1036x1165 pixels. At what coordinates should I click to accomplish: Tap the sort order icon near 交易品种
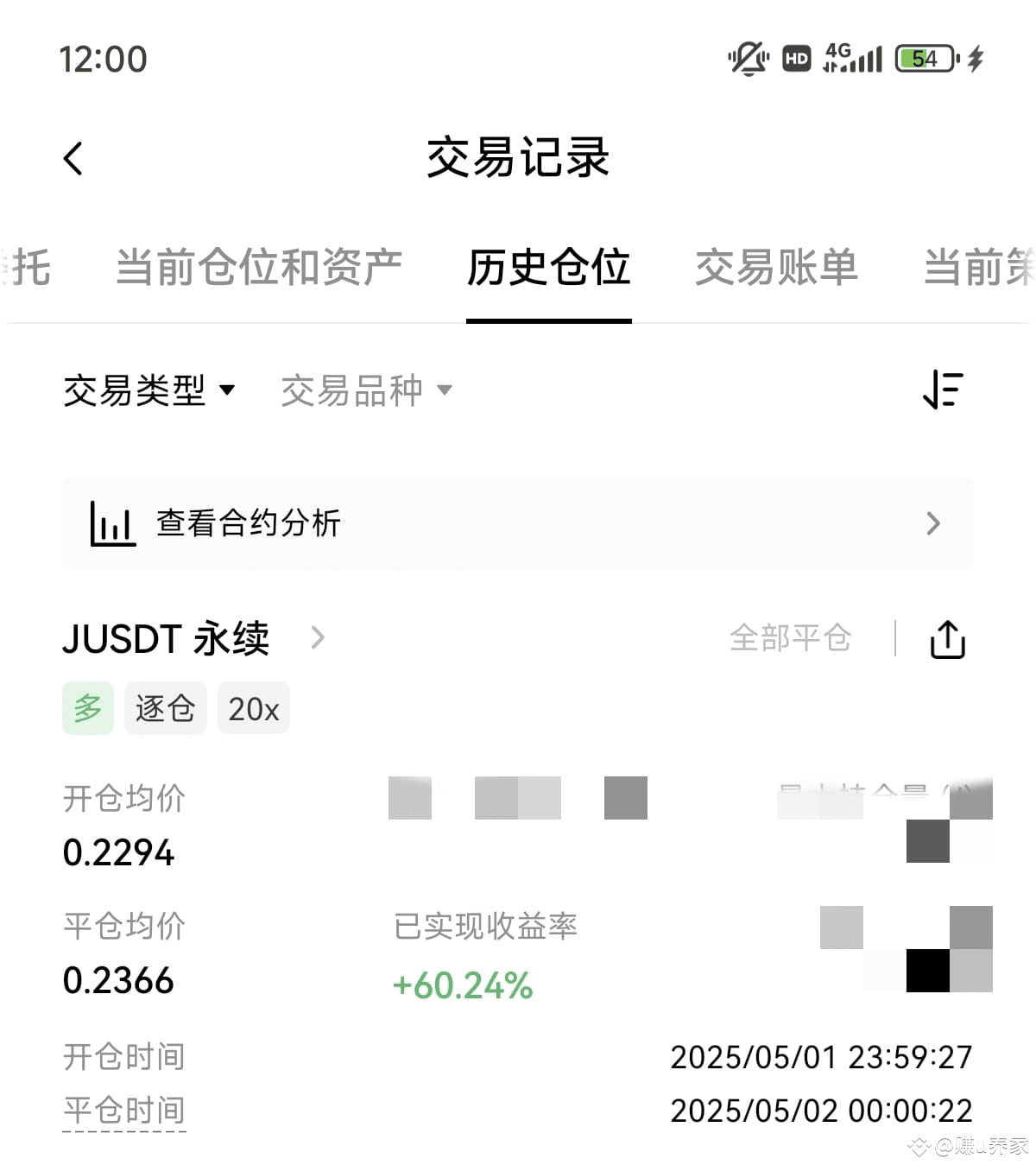941,390
